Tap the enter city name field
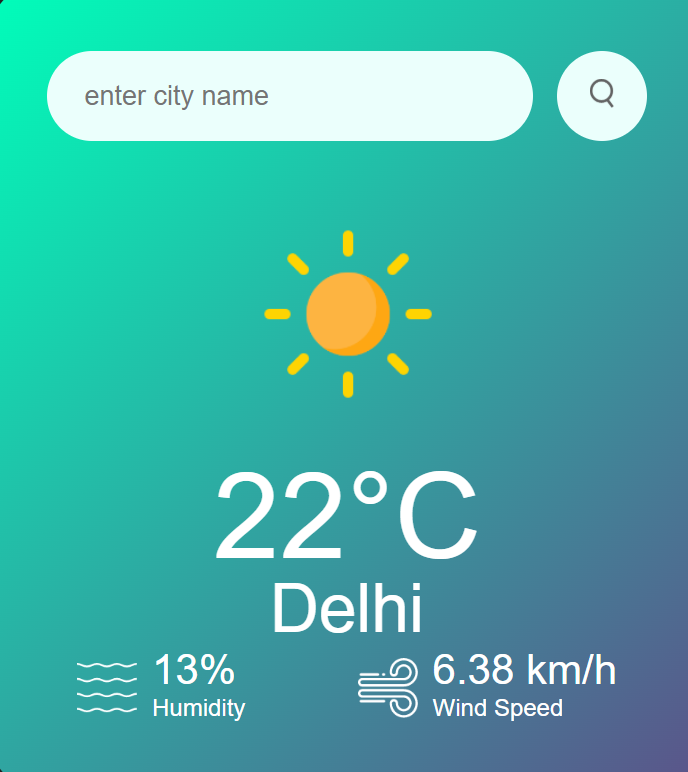Viewport: 688px width, 772px height. 289,96
